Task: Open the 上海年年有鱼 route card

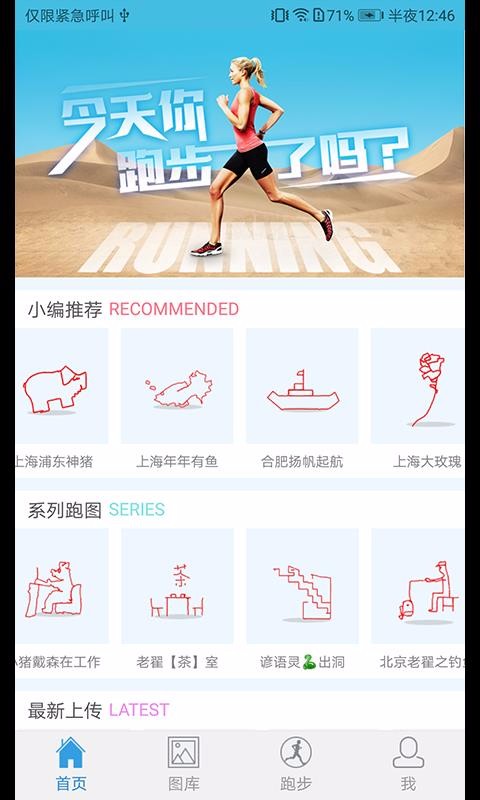Action: pos(177,399)
